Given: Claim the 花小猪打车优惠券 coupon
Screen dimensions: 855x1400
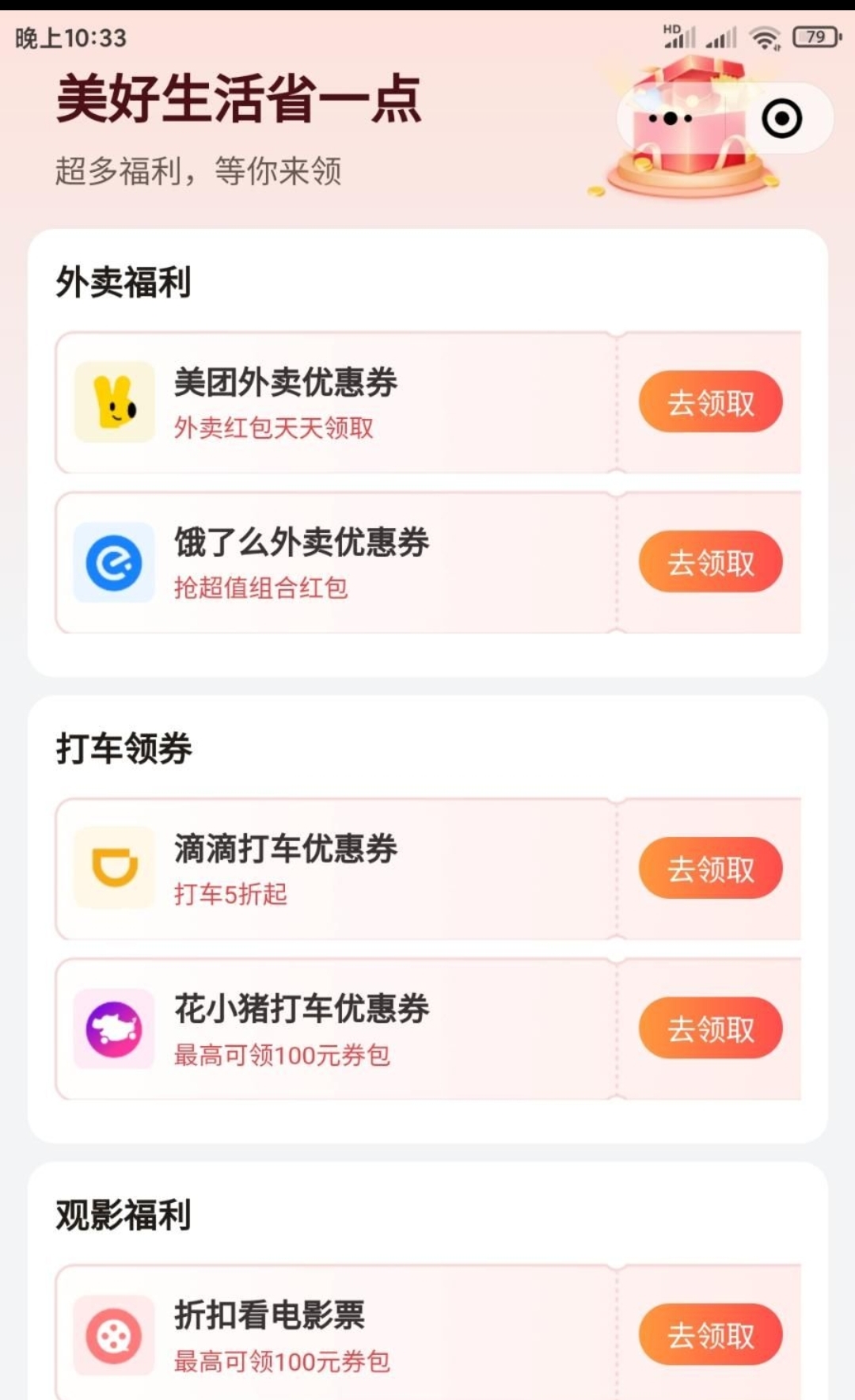Looking at the screenshot, I should (x=710, y=1029).
